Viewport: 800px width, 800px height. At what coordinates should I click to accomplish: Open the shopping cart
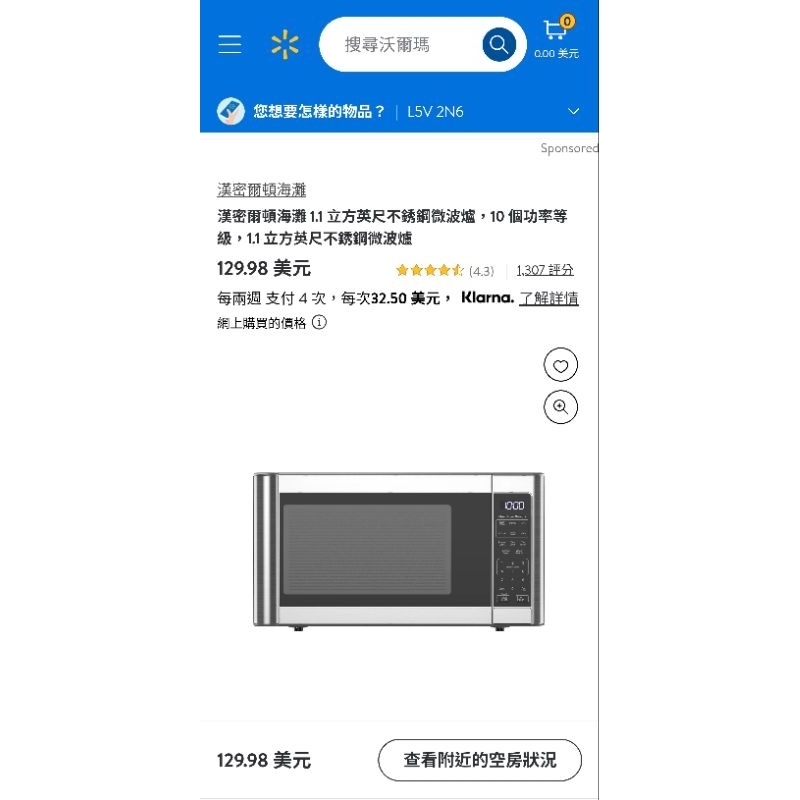557,37
